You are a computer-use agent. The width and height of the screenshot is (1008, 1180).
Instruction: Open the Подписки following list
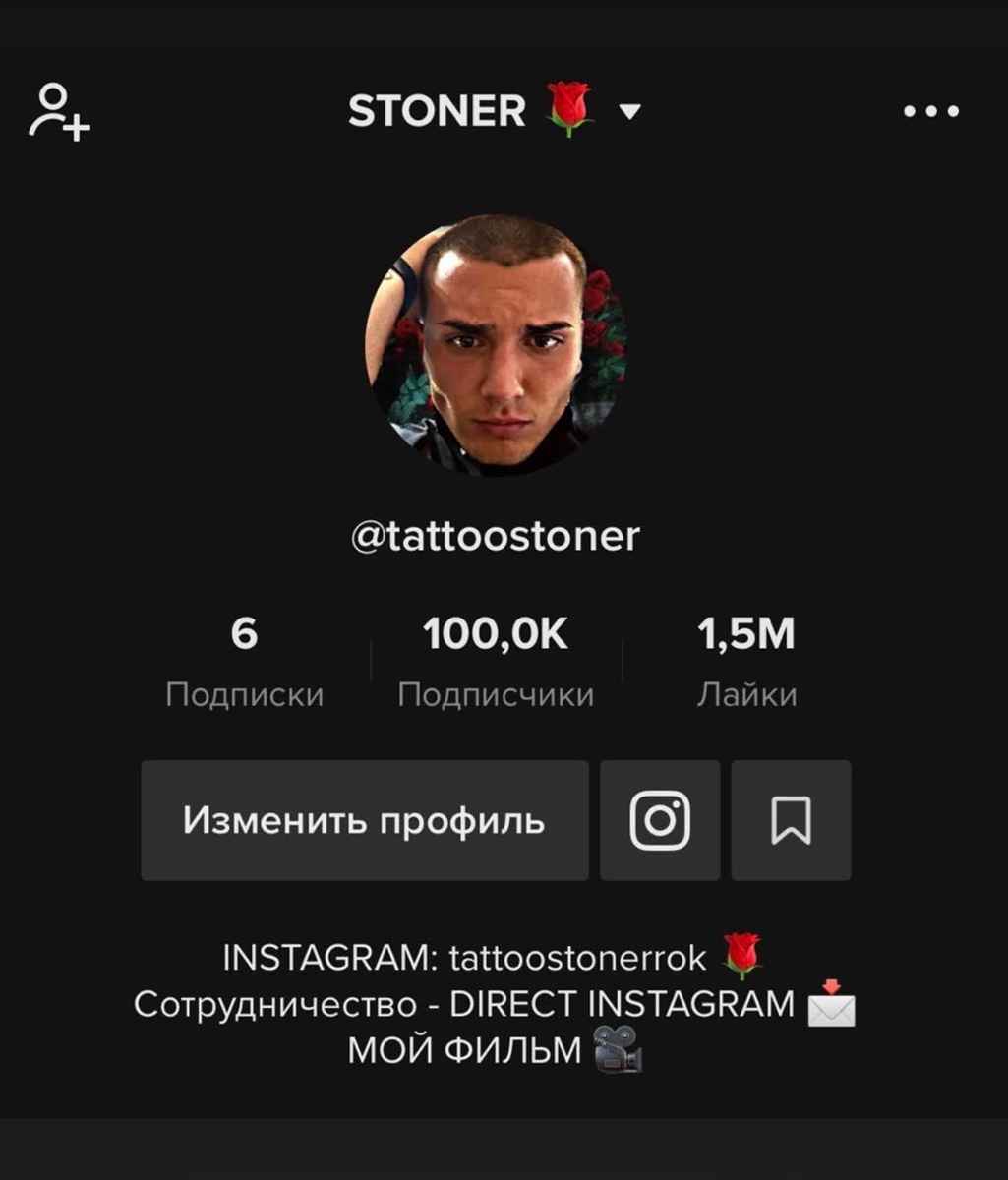click(244, 662)
